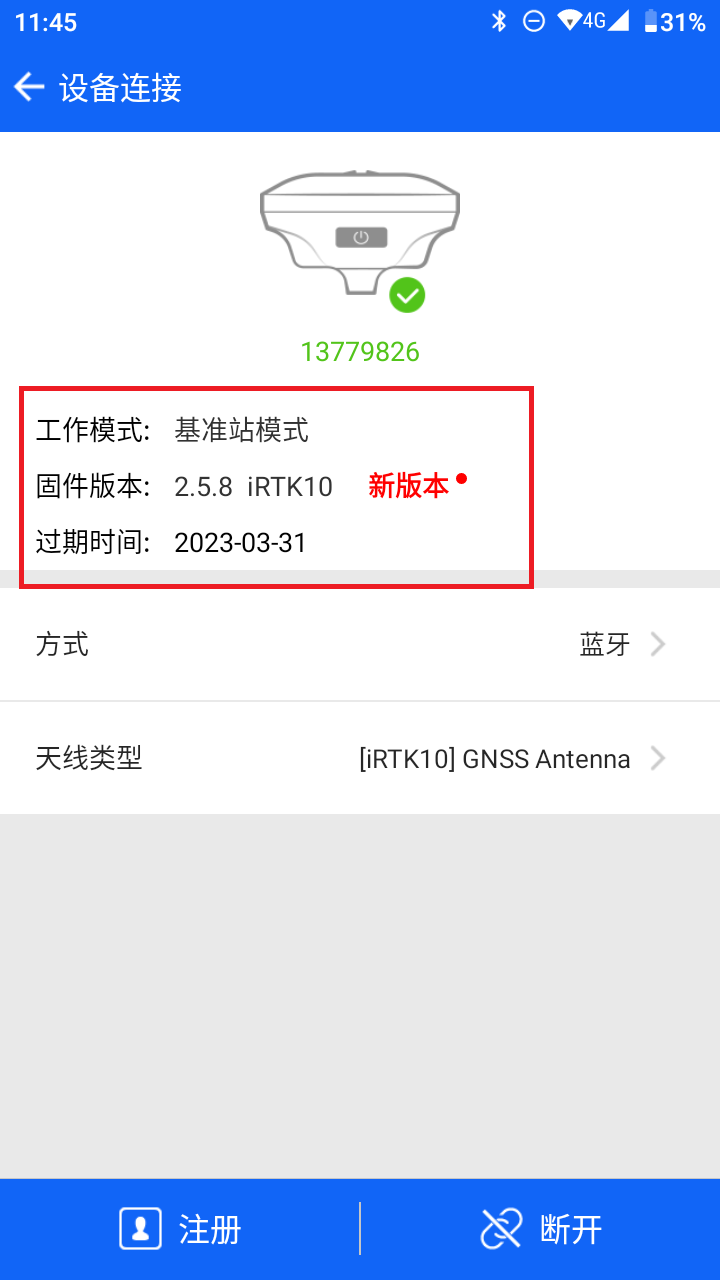Go back from 设备连接 screen

point(30,88)
